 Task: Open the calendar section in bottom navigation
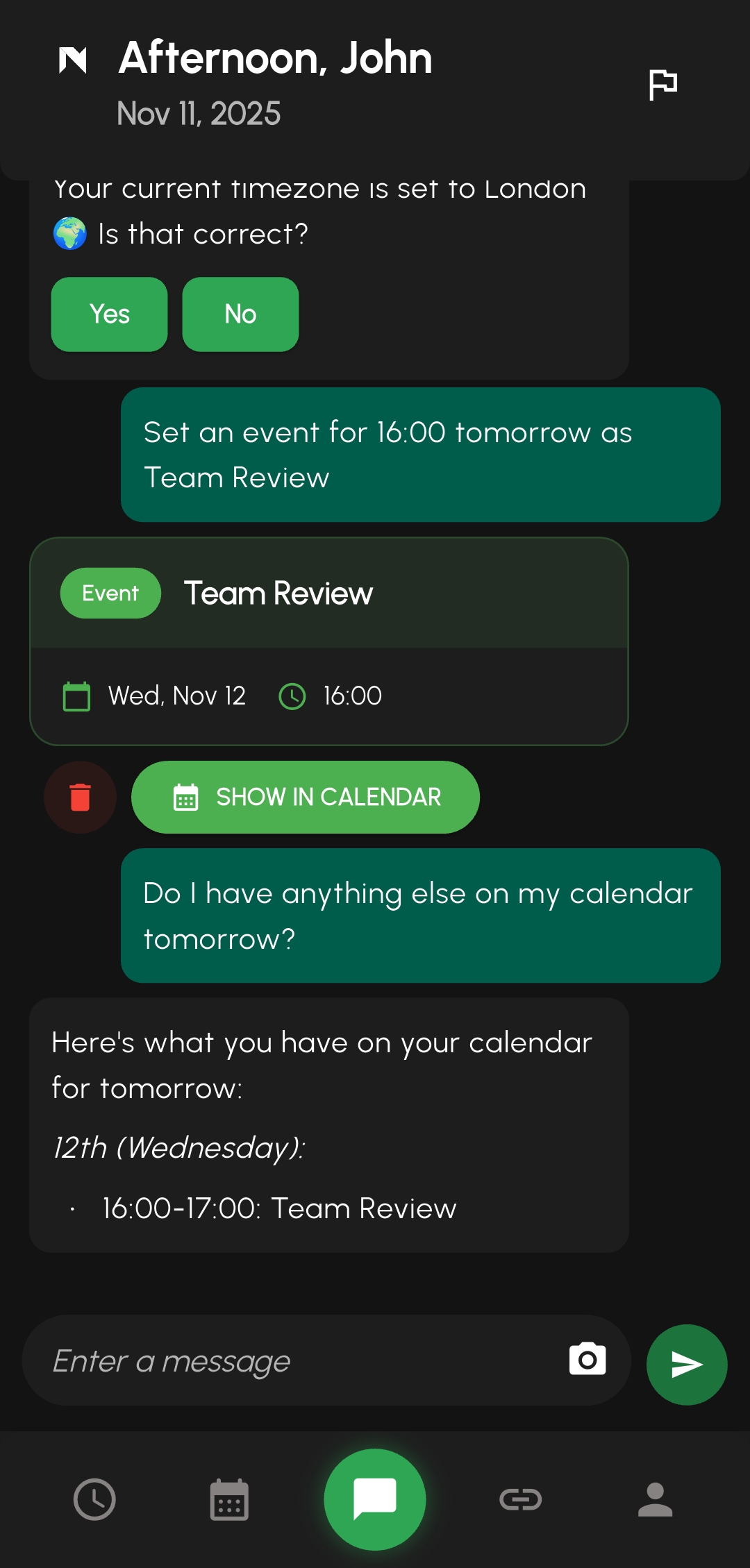tap(229, 1499)
